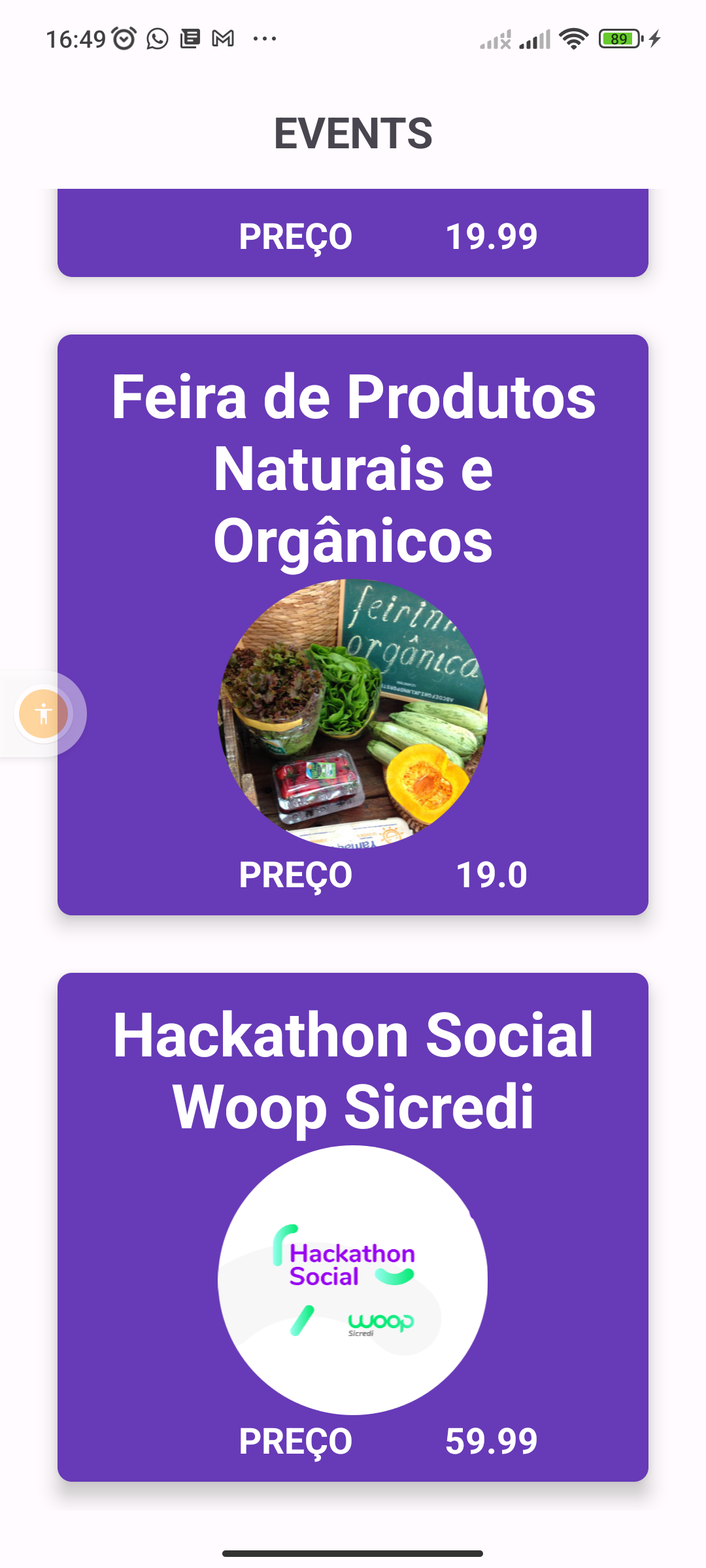
Task: Tap the alarm clock status icon
Action: [x=124, y=39]
